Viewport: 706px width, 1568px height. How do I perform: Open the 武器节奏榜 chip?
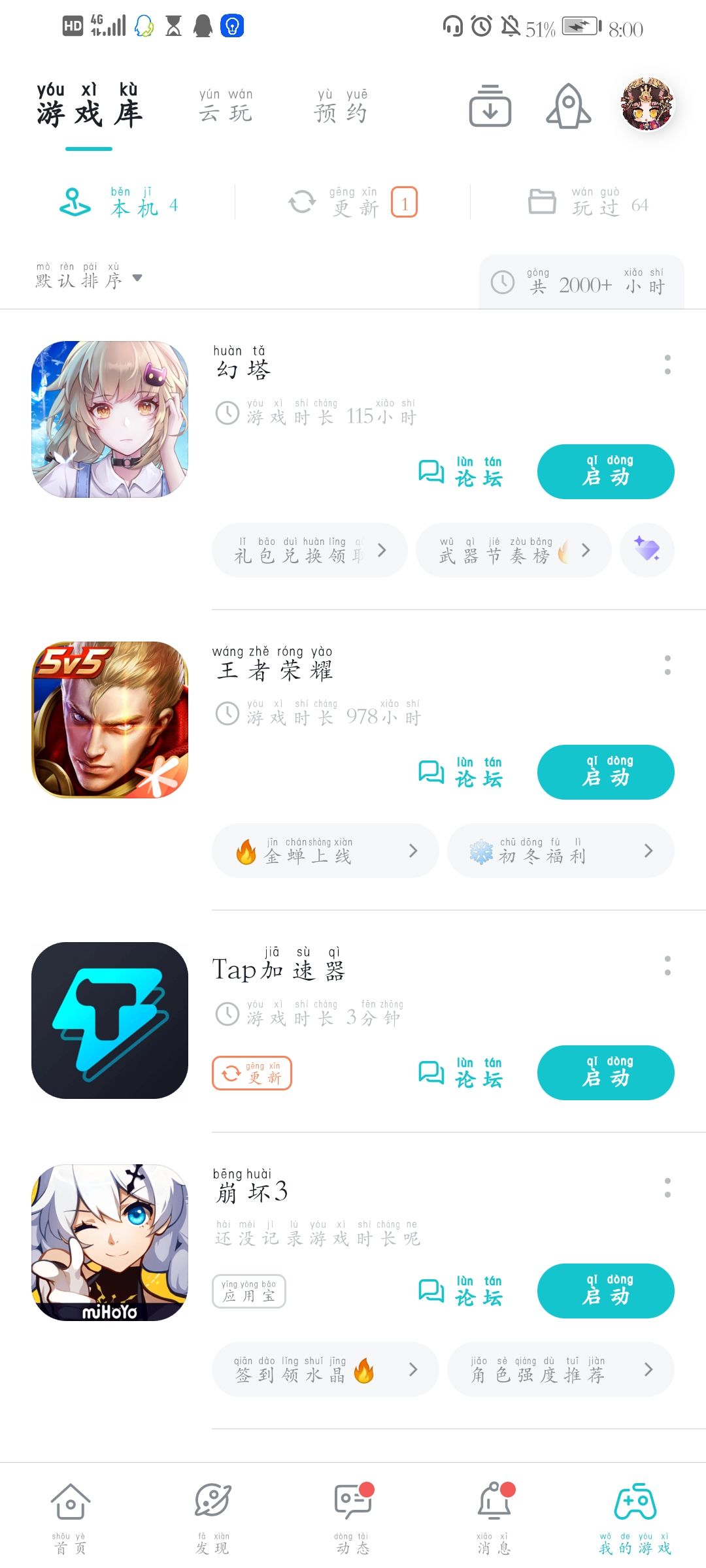point(514,550)
